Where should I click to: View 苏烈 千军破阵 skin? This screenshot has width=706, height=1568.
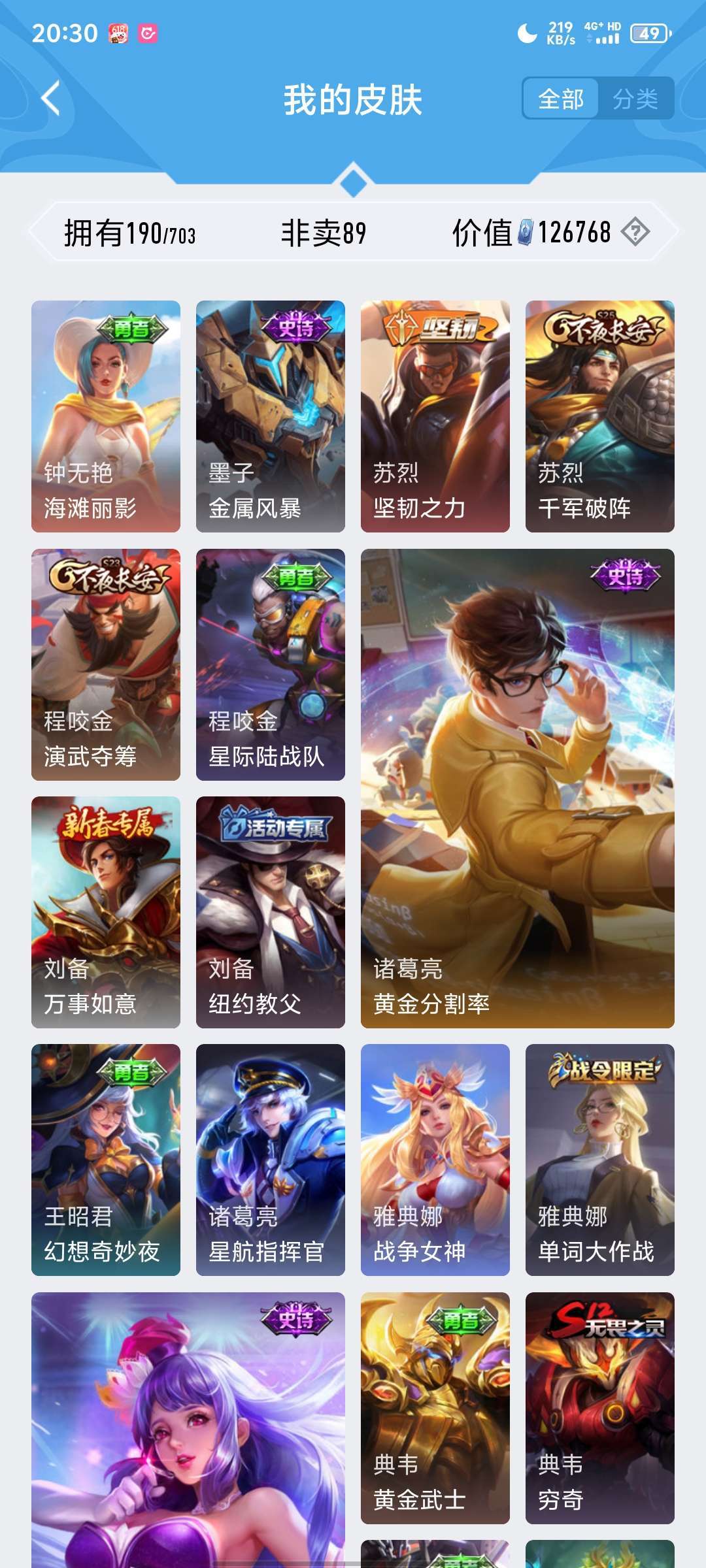[600, 416]
